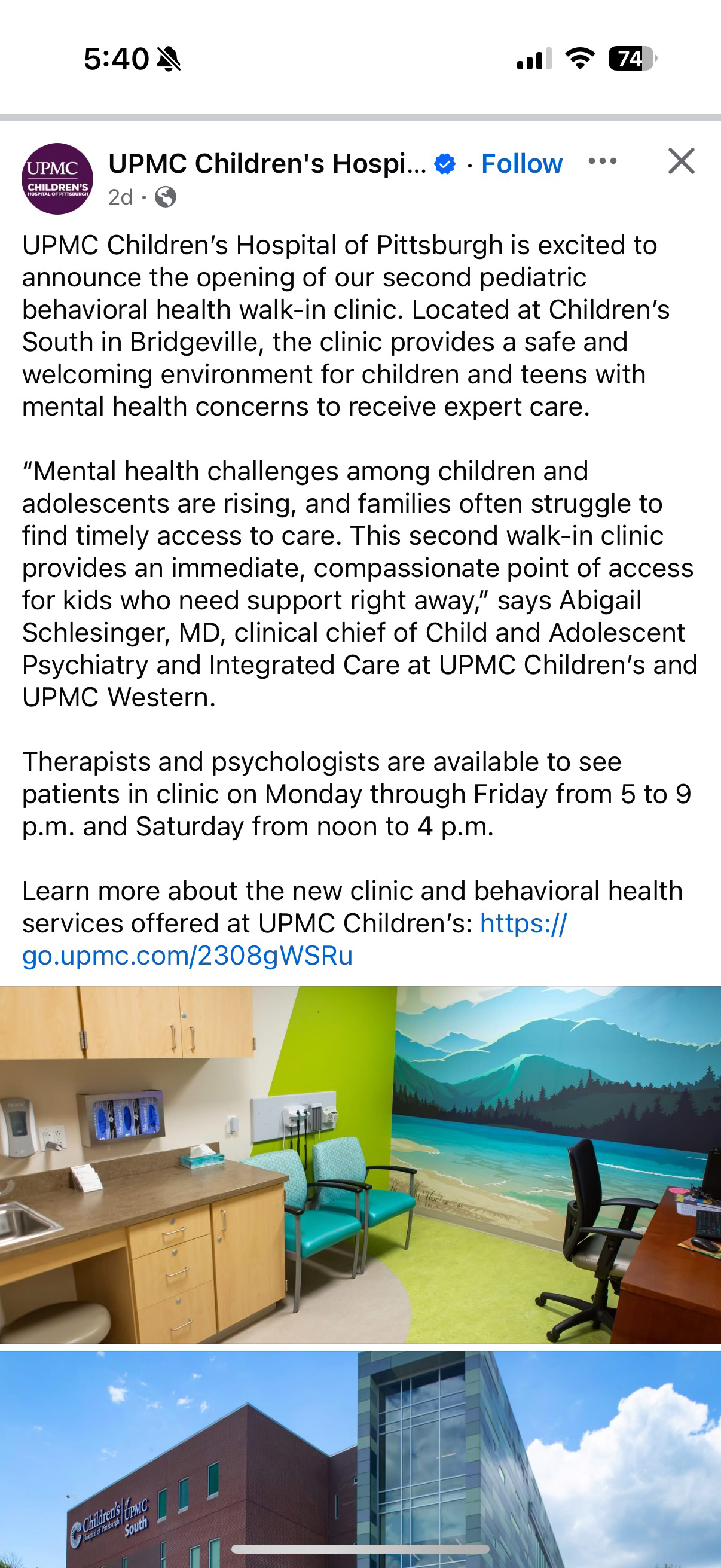Follow UPMC Children's Hospital page
721x1568 pixels.
click(x=521, y=164)
